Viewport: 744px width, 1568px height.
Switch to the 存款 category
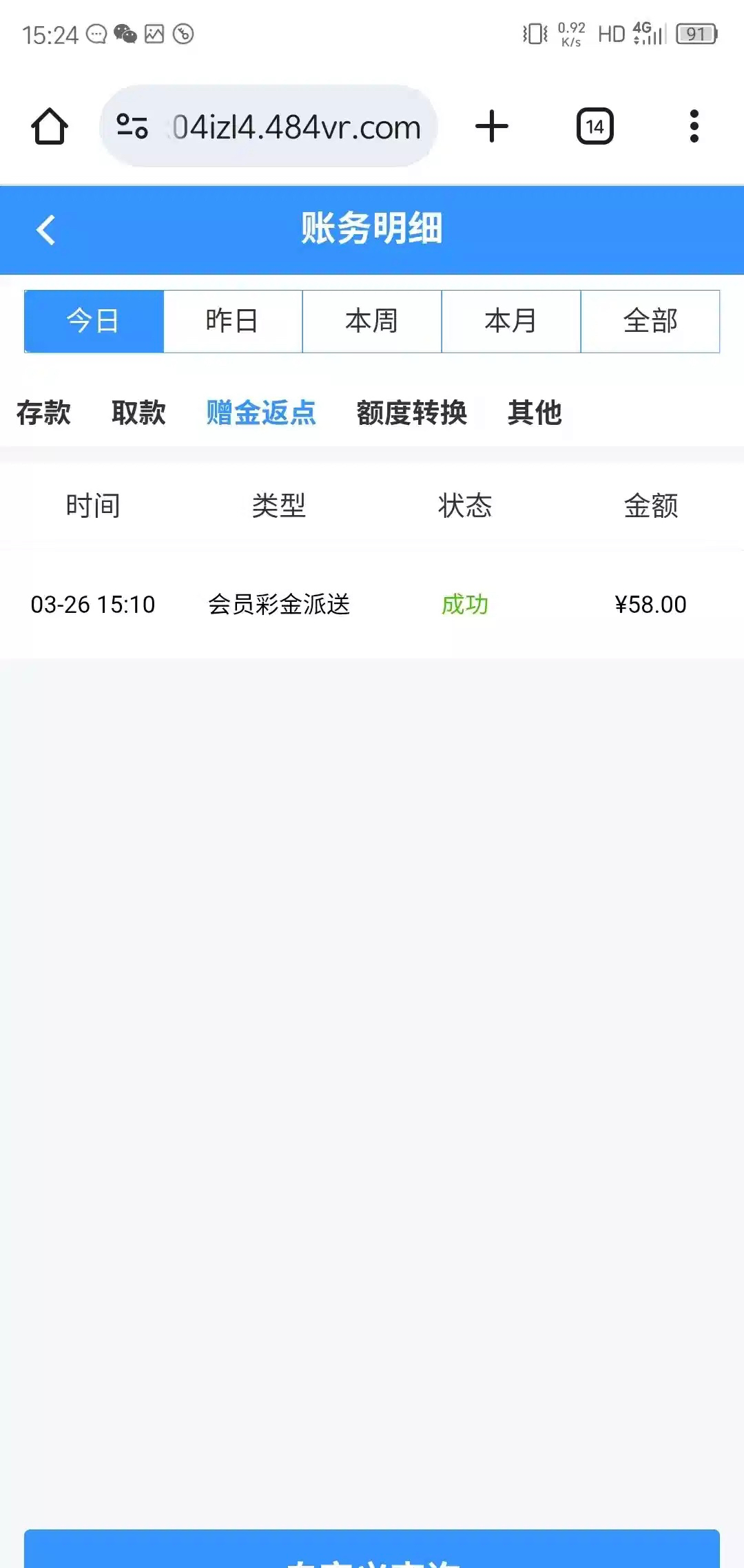[x=43, y=413]
